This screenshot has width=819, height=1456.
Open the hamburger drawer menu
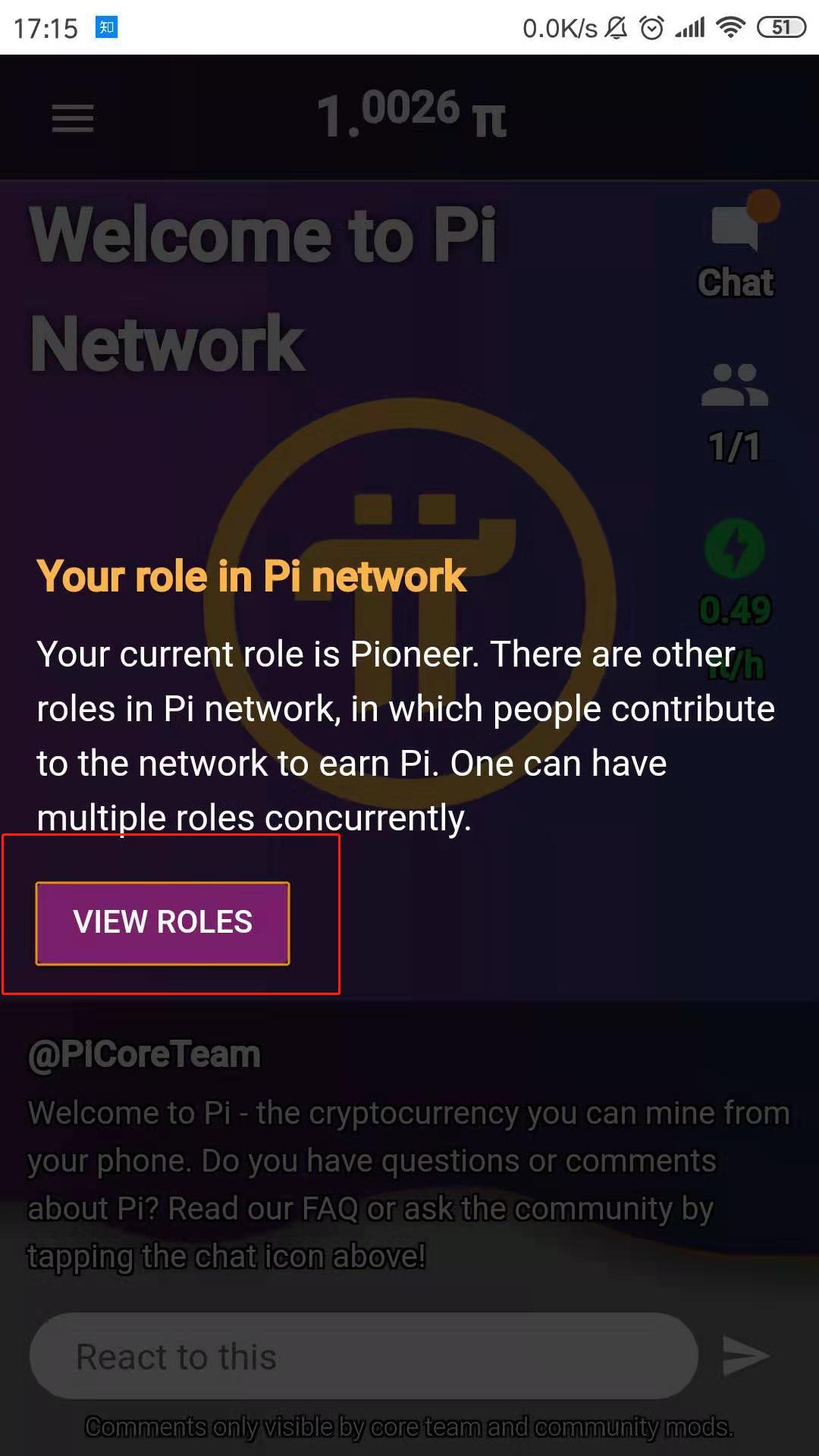coord(73,118)
